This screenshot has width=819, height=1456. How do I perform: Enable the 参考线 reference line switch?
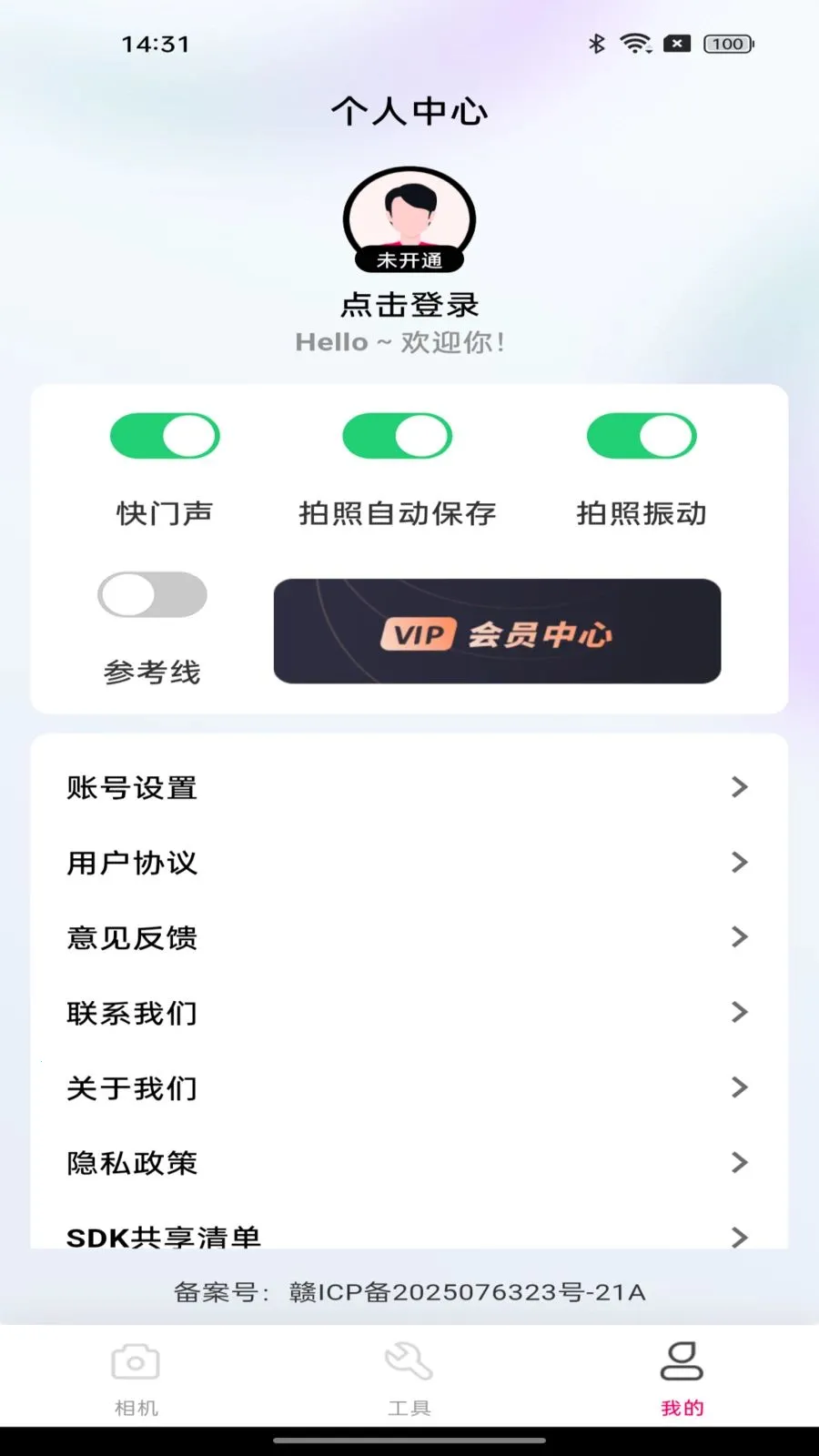[152, 593]
